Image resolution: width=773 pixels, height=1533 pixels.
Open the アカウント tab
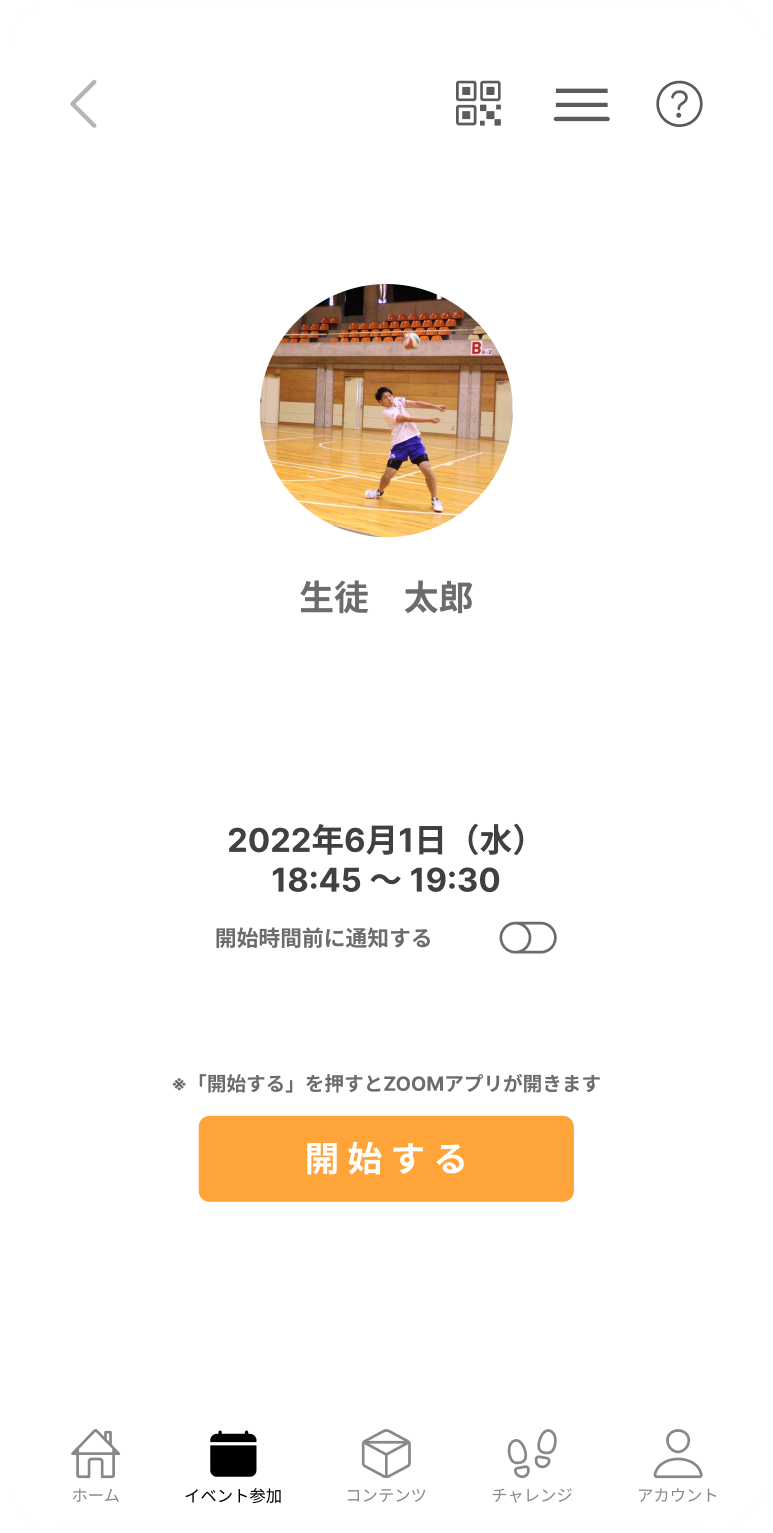[x=678, y=1466]
